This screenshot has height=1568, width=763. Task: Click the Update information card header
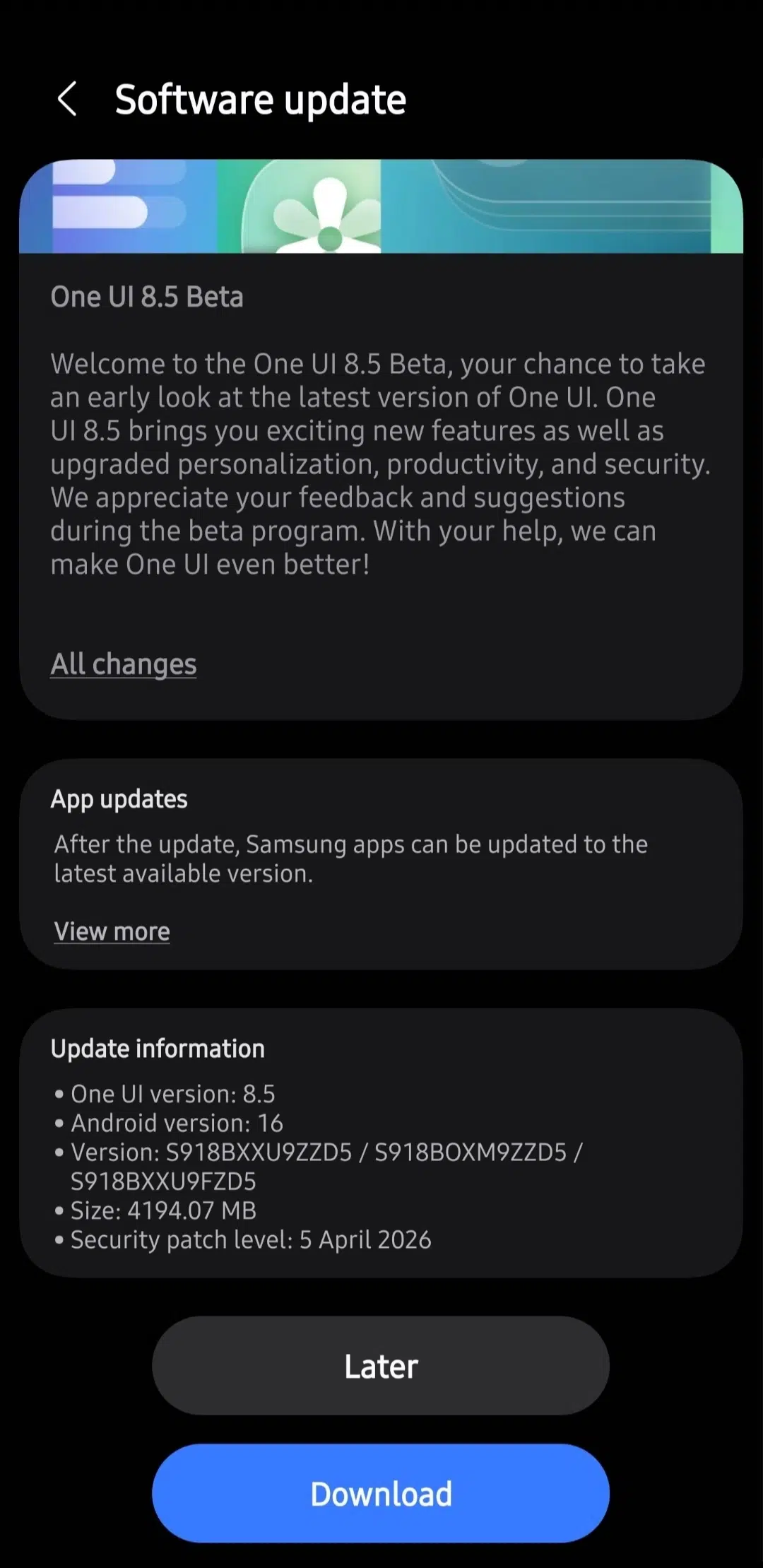[x=158, y=1049]
